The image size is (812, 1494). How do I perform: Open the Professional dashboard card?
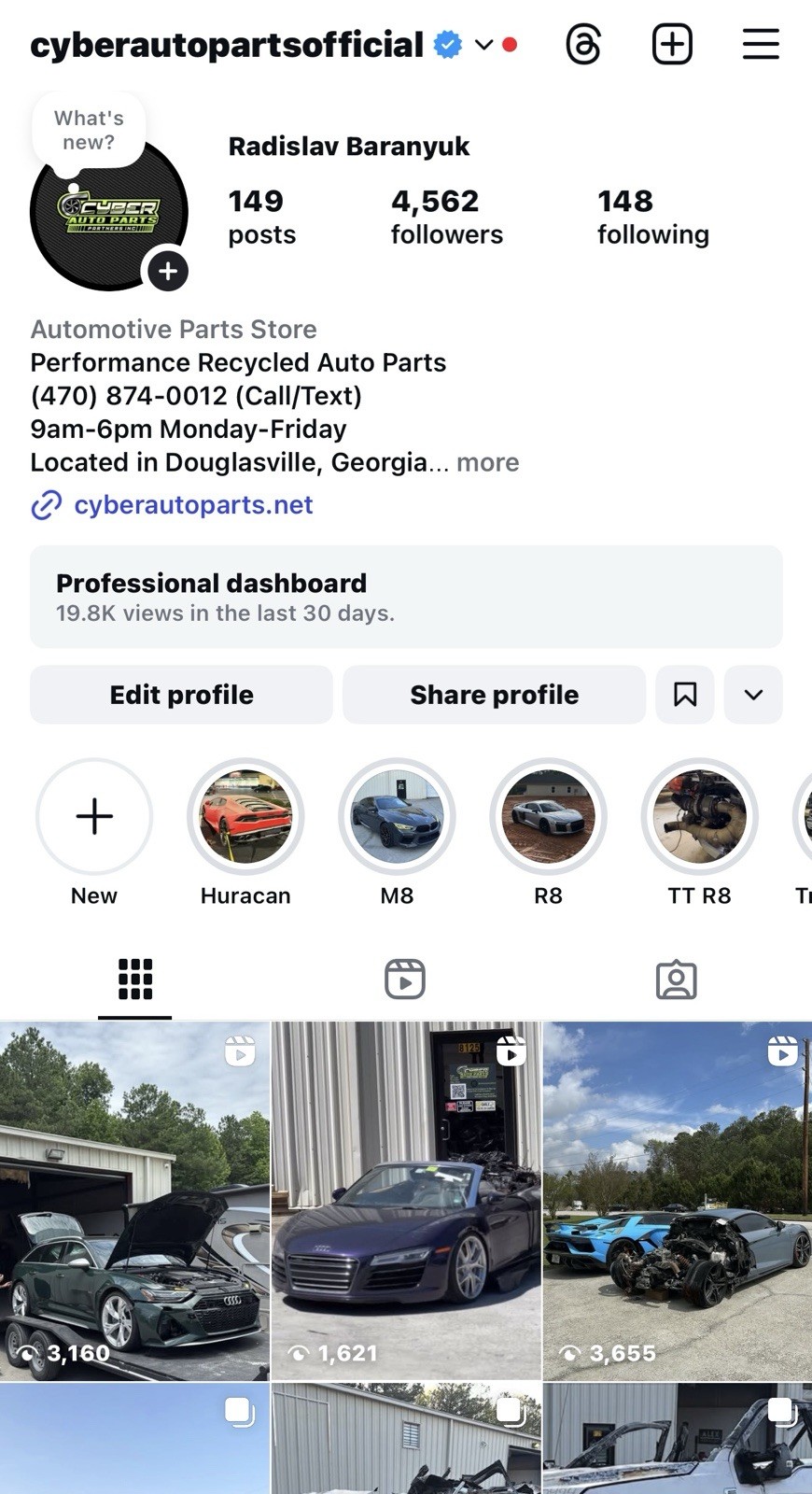coord(406,597)
